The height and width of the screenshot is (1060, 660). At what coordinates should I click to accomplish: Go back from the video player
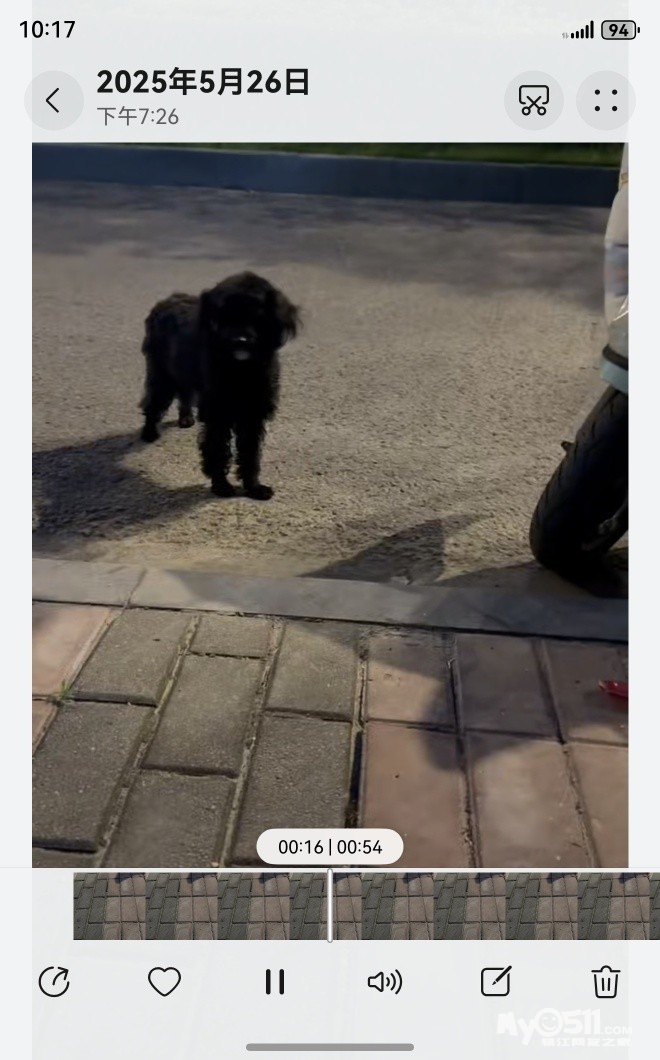(53, 100)
